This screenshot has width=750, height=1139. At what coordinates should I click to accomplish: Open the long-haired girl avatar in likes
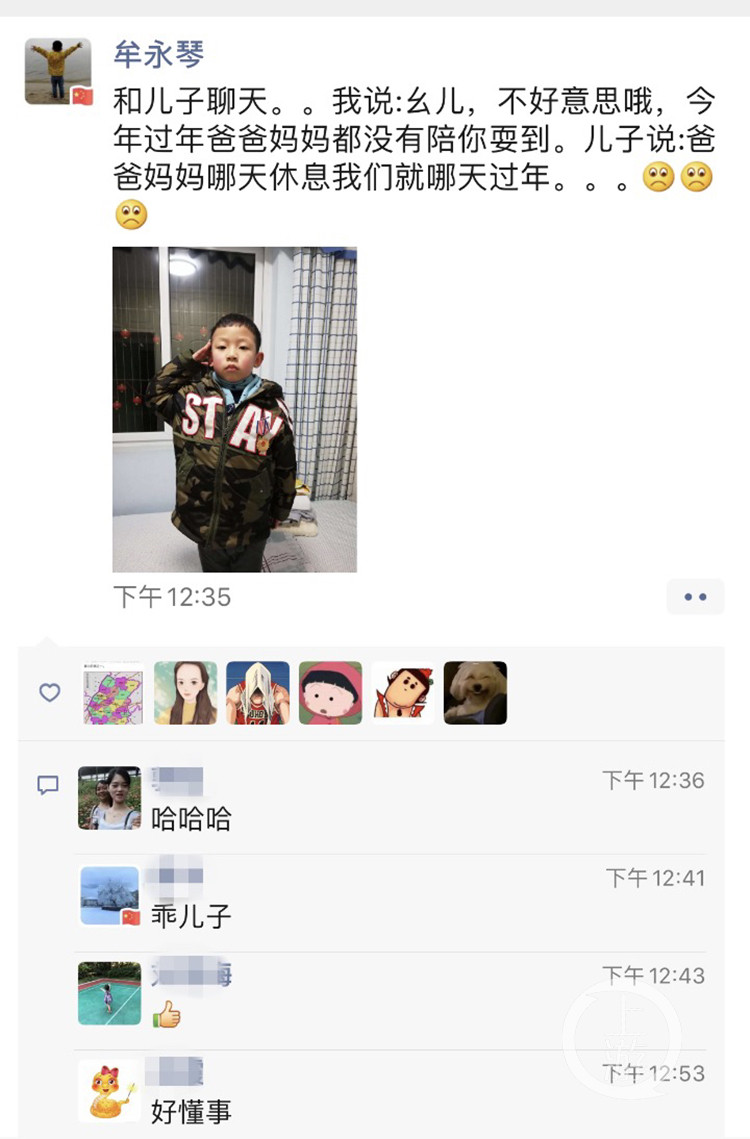[186, 693]
